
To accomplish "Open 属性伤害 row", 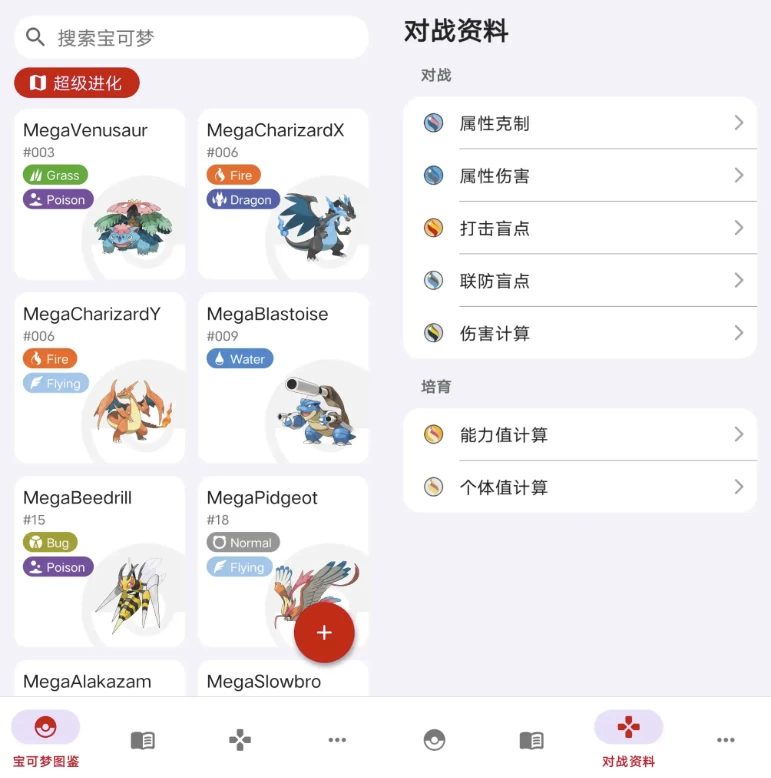I will point(580,176).
